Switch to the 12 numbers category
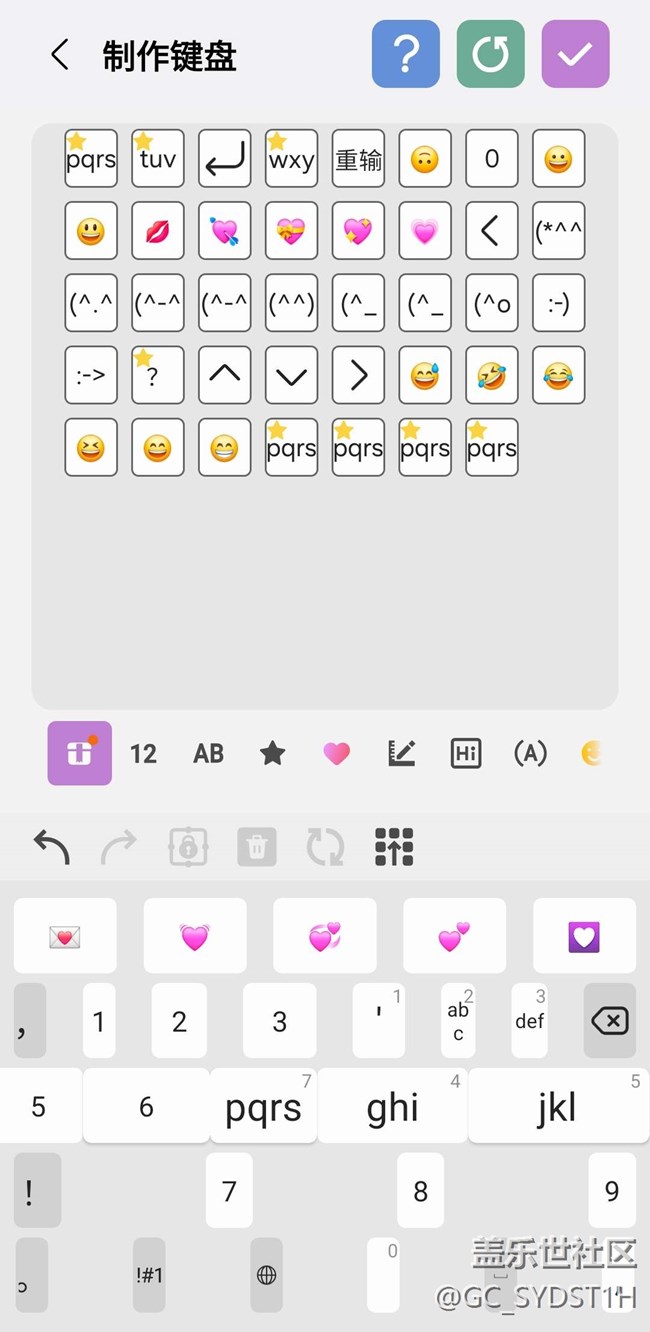 click(143, 754)
